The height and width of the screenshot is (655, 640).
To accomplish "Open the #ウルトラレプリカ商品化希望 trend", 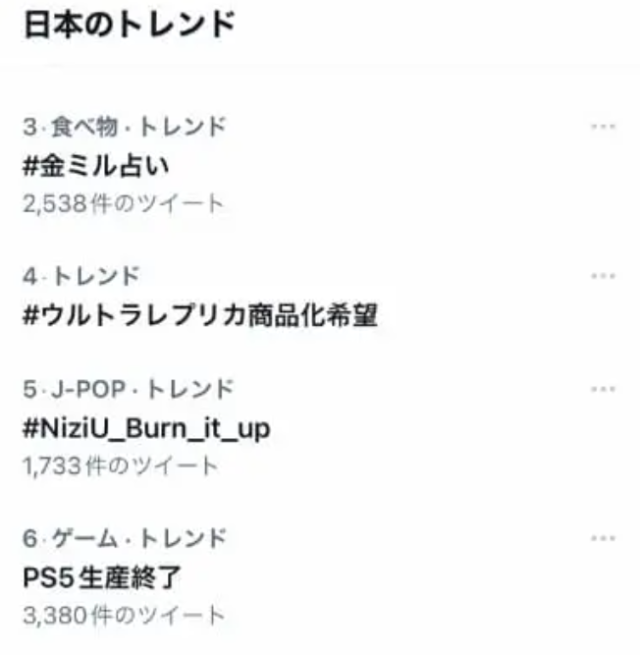I will coord(198,315).
